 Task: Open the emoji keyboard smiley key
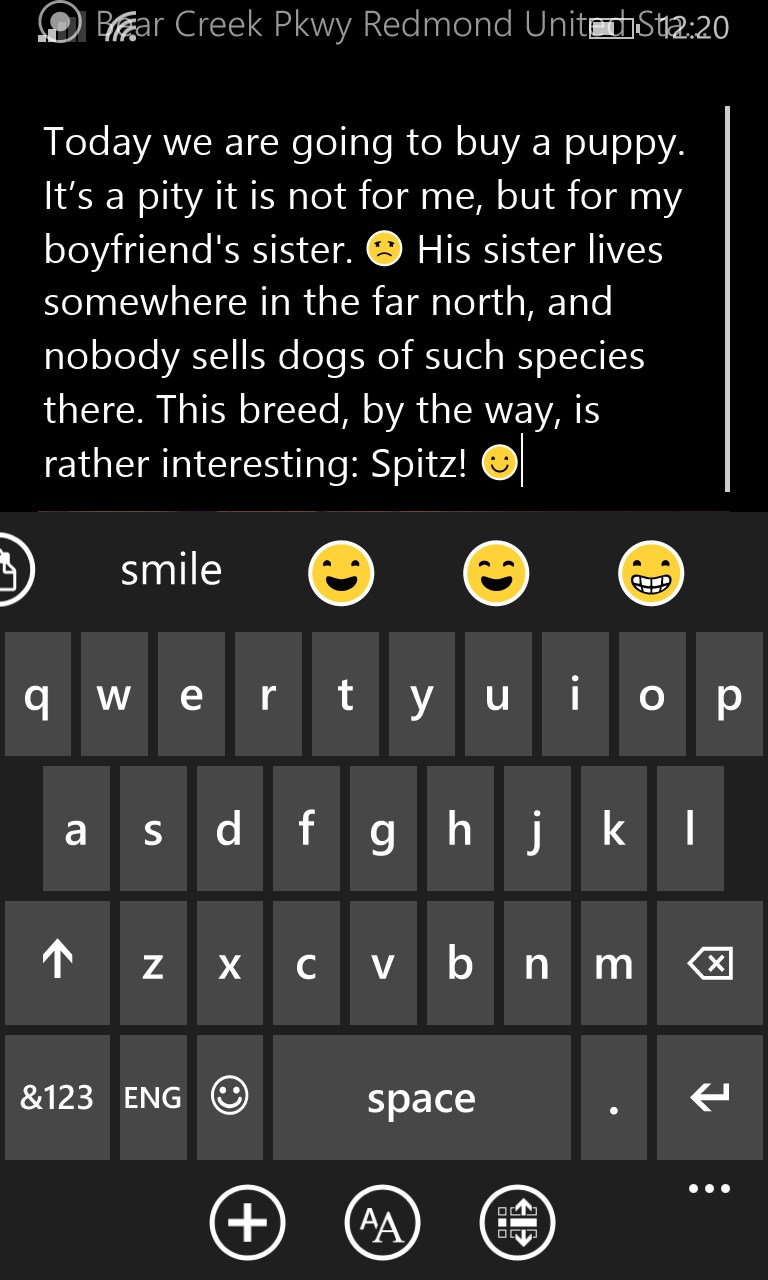click(230, 1097)
